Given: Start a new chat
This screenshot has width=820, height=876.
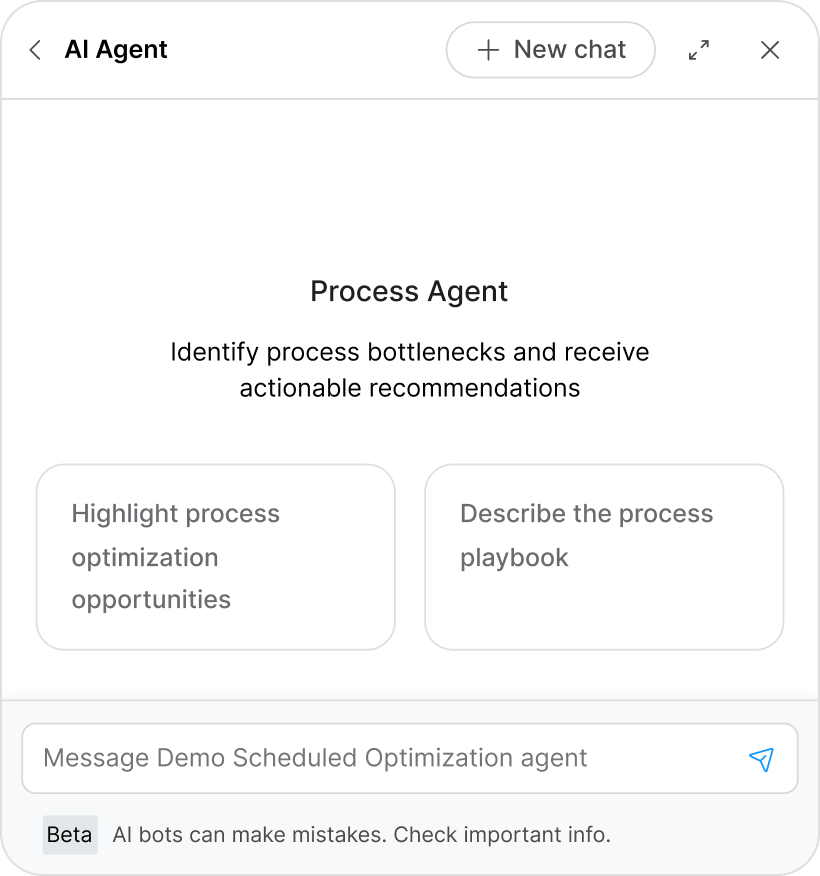Looking at the screenshot, I should (x=550, y=50).
